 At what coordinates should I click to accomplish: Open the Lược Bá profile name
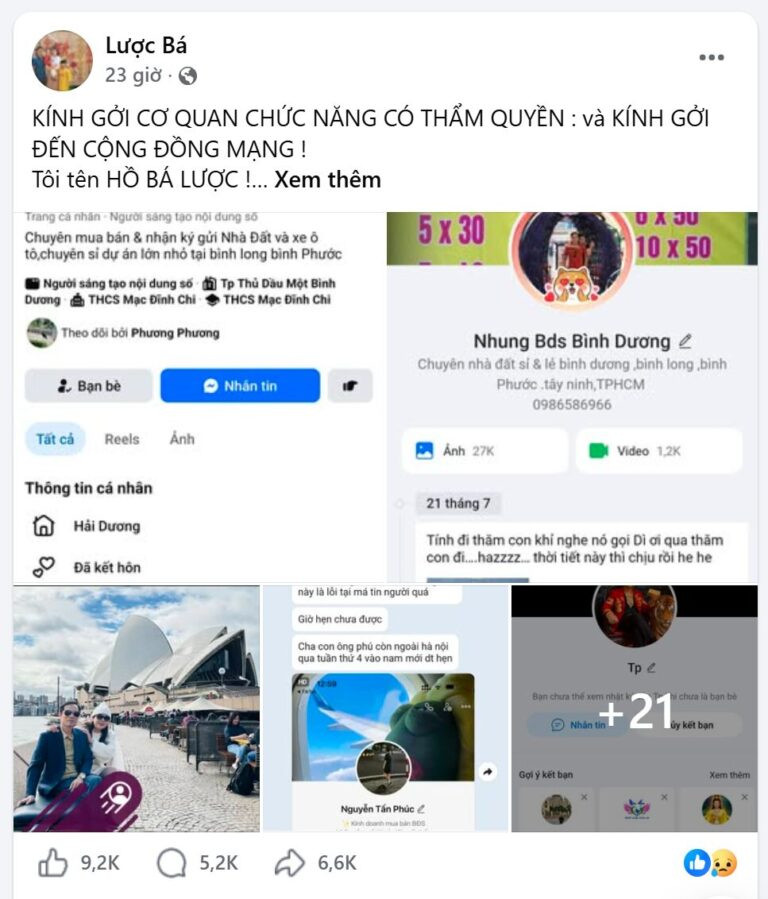tap(146, 45)
